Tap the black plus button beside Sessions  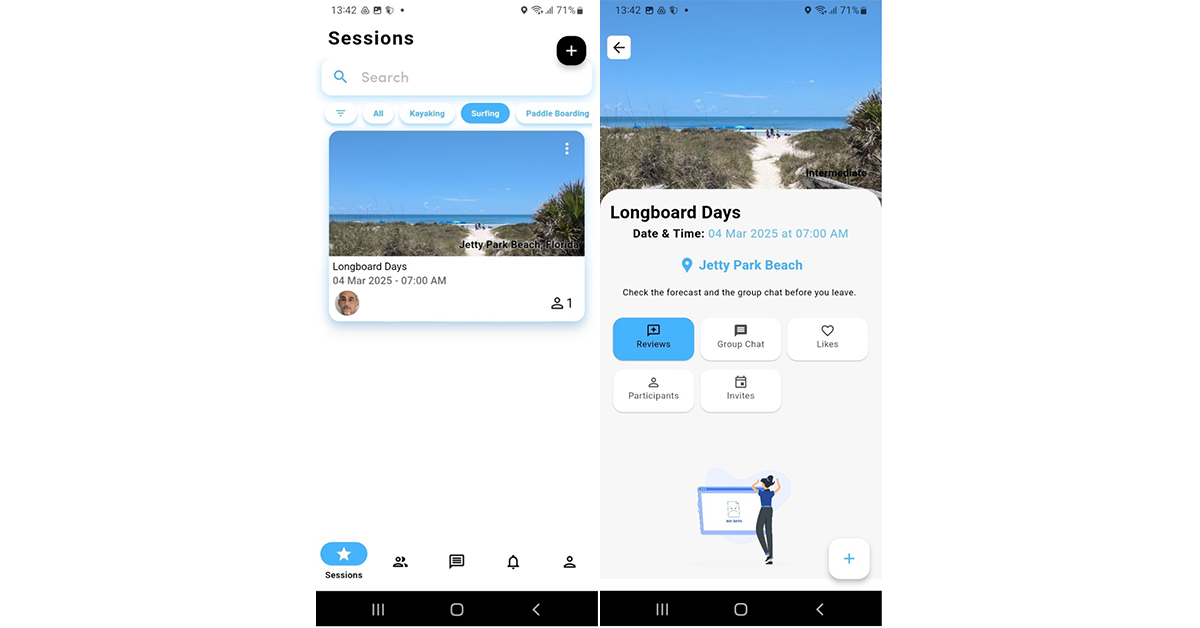571,51
